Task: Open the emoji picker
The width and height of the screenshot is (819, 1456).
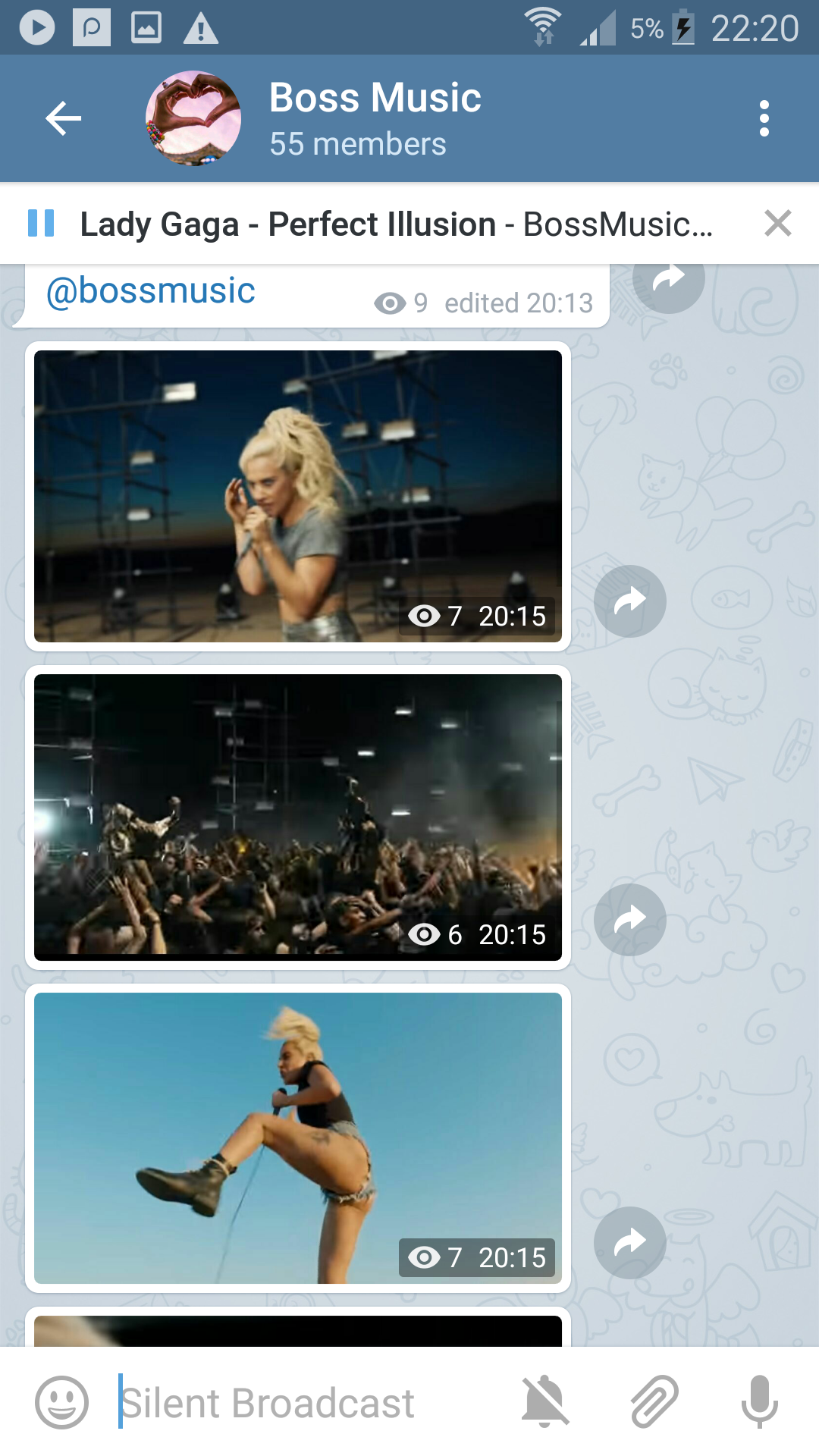Action: [x=62, y=1402]
